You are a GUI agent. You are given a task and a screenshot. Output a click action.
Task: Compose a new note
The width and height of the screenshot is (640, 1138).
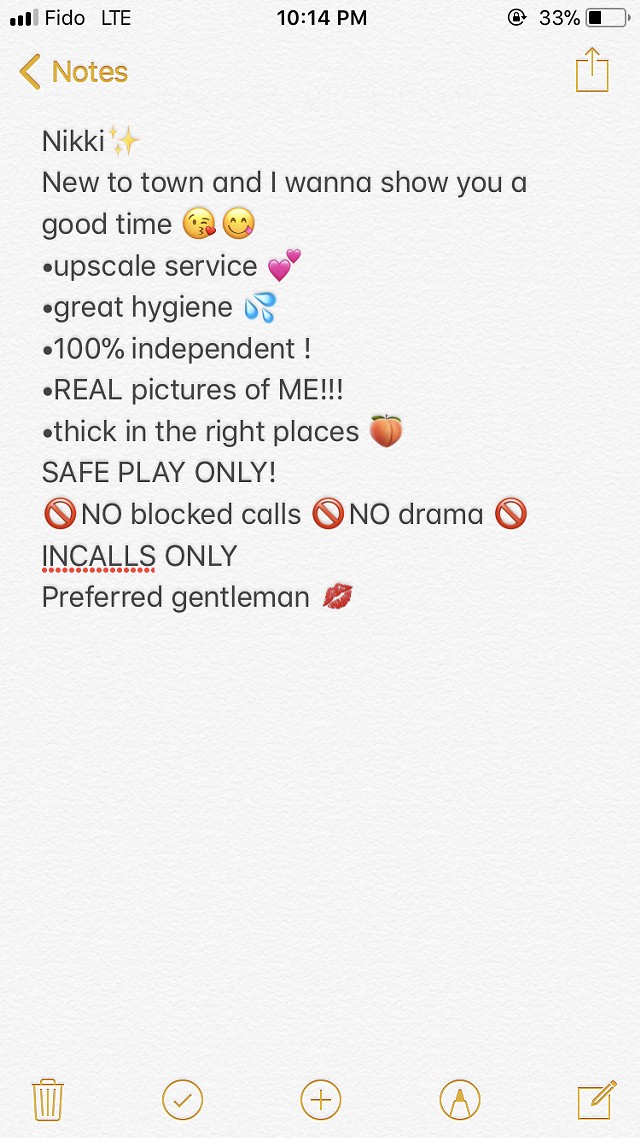pos(596,1100)
